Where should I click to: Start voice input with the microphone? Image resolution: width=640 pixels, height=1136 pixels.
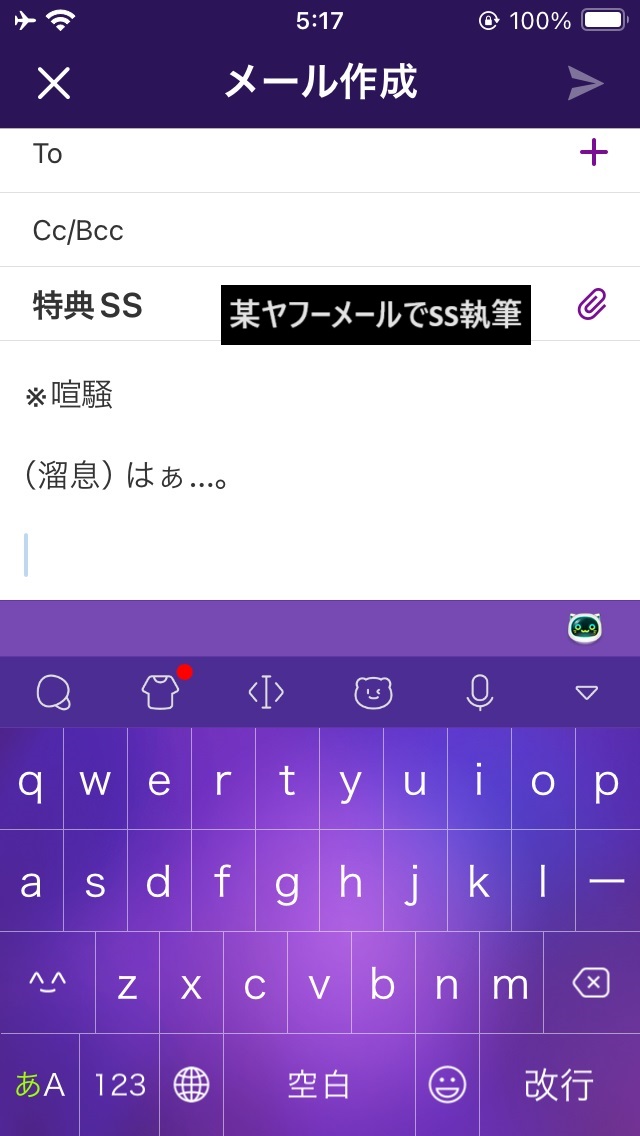480,693
